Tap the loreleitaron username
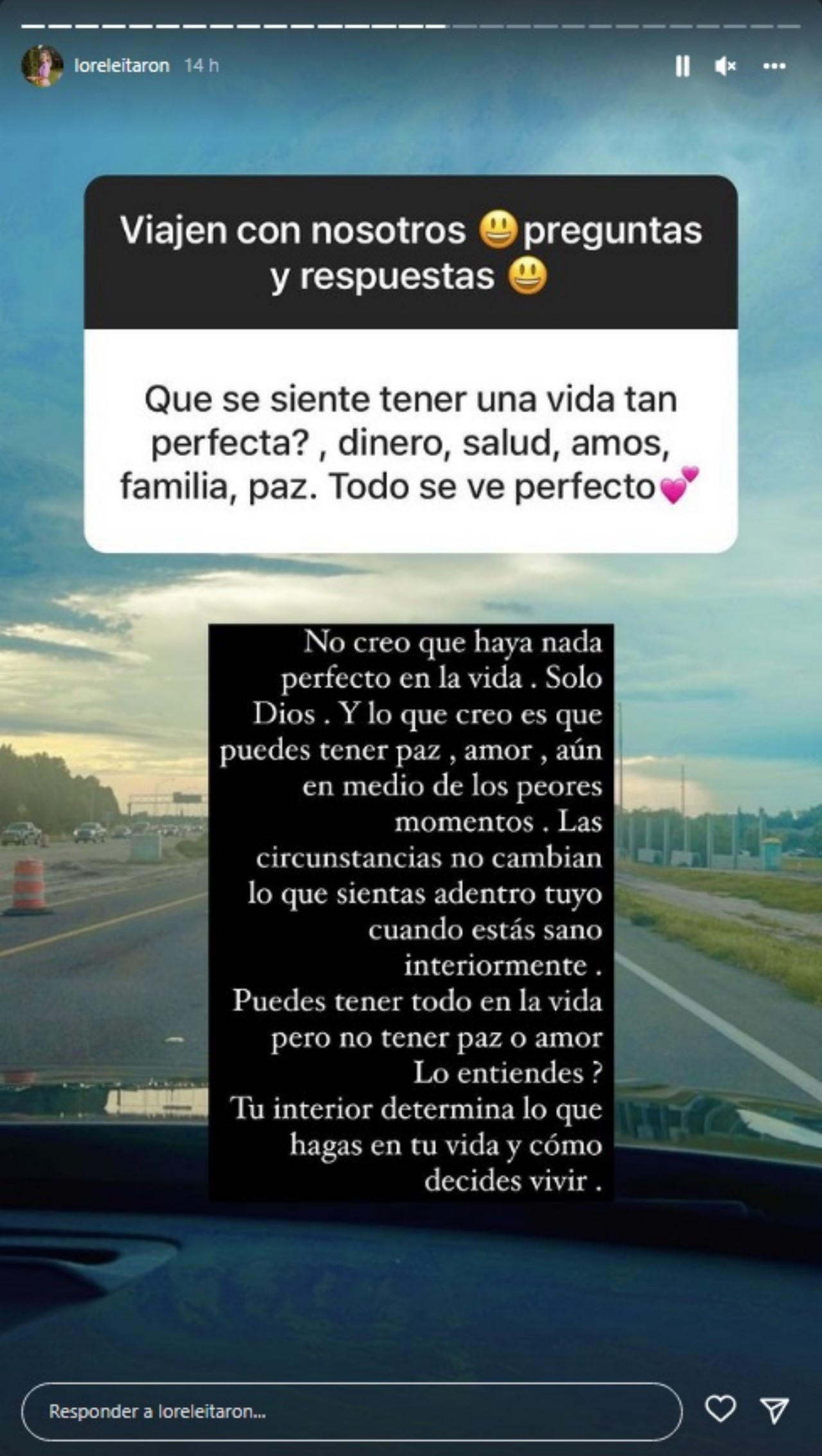 click(121, 66)
